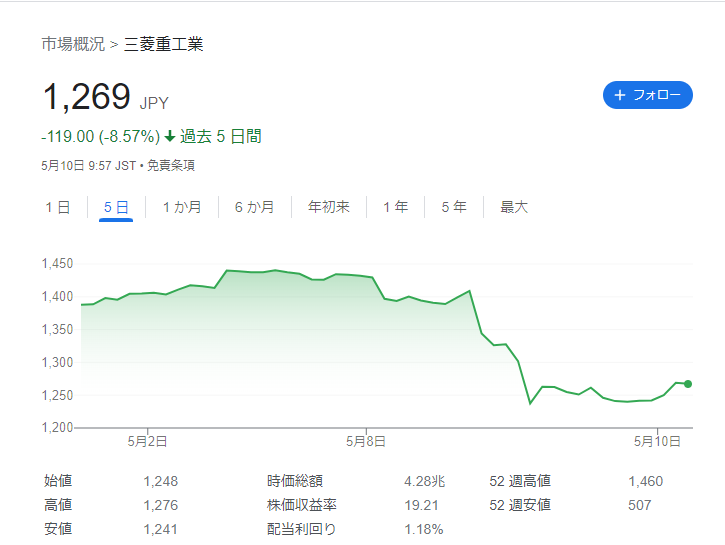Select the 最大 range
Image resolution: width=725 pixels, height=545 pixels.
click(x=514, y=207)
